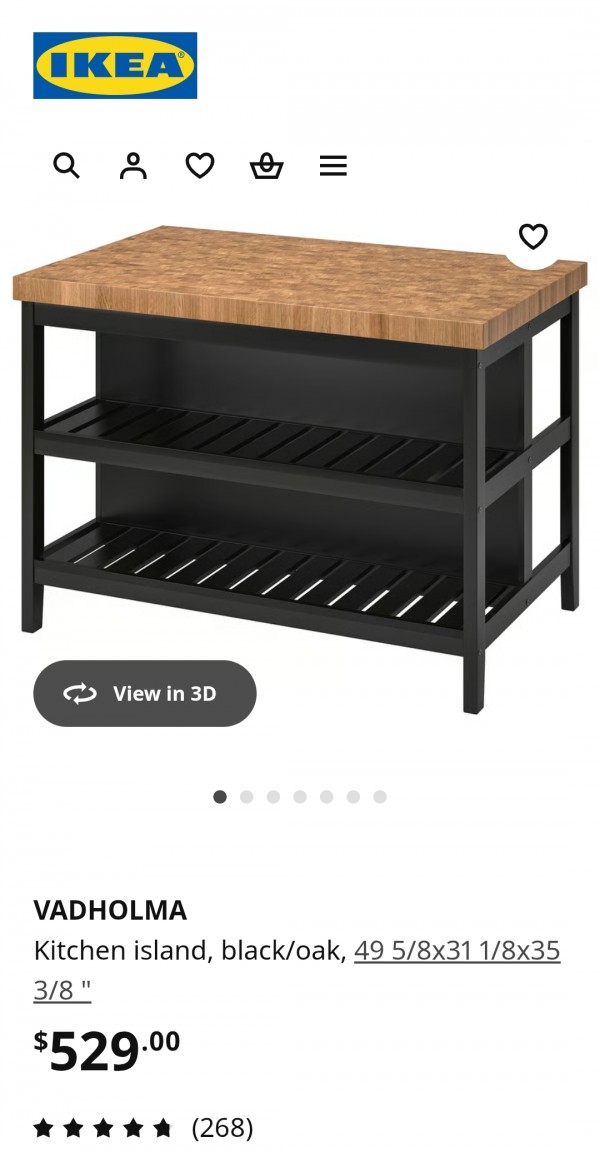Save VADHOLMA to favorites via heart on image

[x=533, y=237]
